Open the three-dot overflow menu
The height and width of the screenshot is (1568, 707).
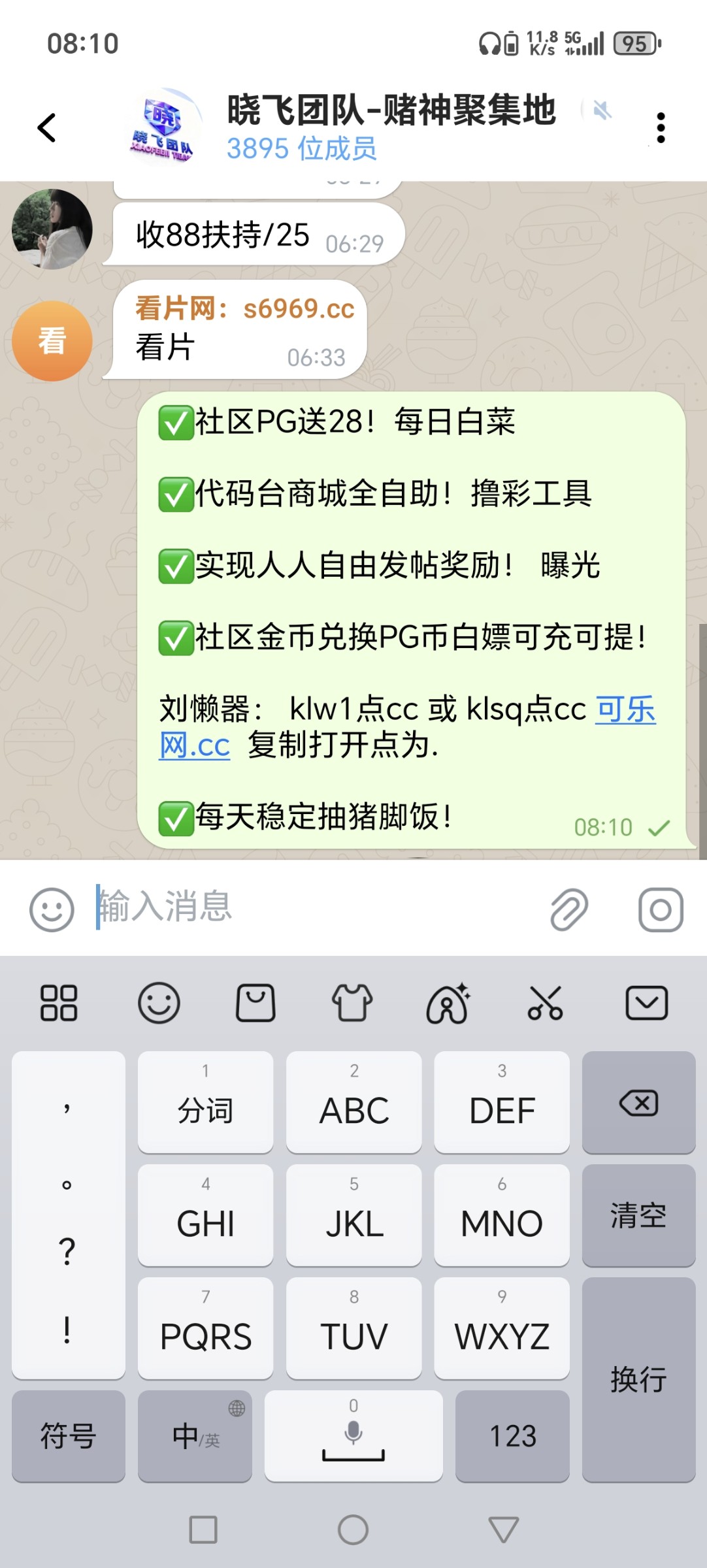tap(661, 127)
